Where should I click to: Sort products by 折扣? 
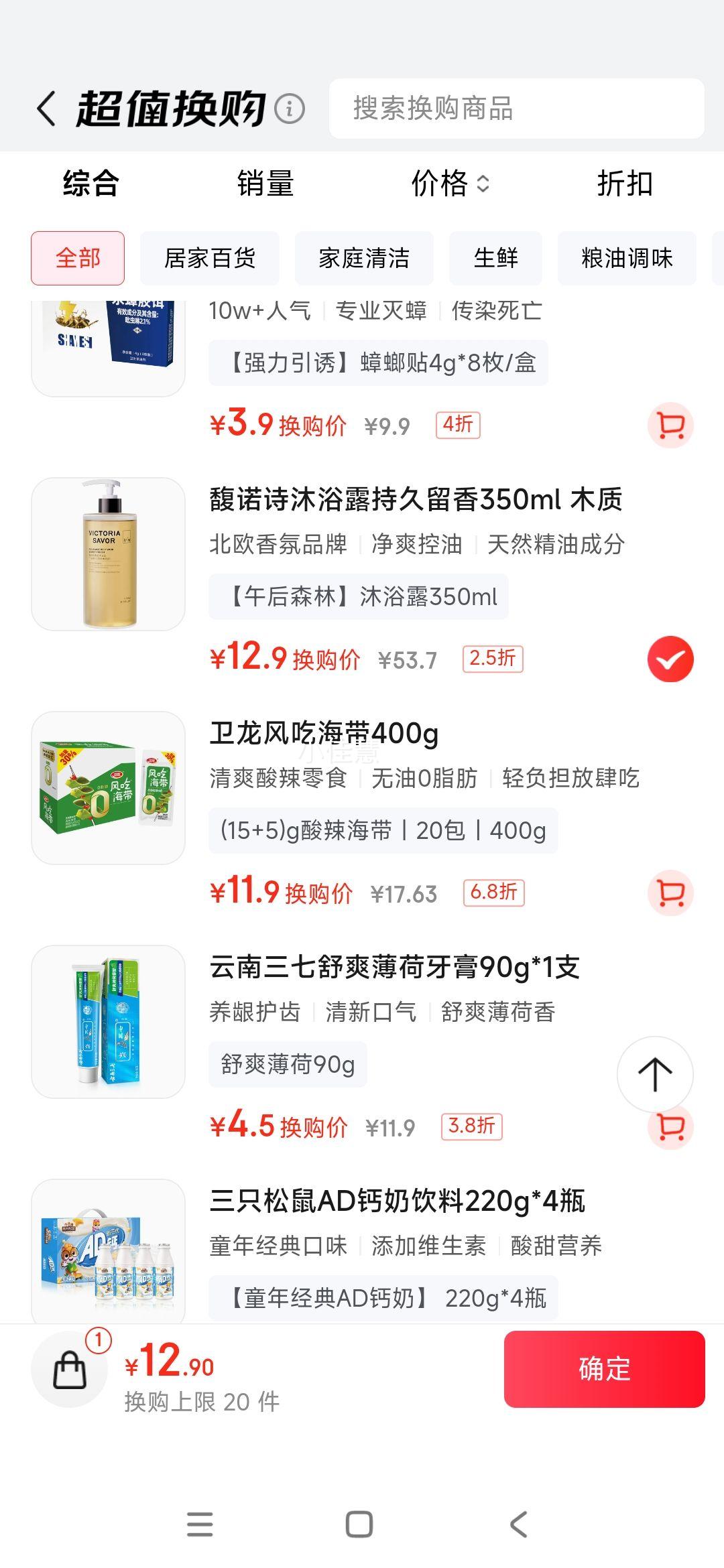coord(625,184)
